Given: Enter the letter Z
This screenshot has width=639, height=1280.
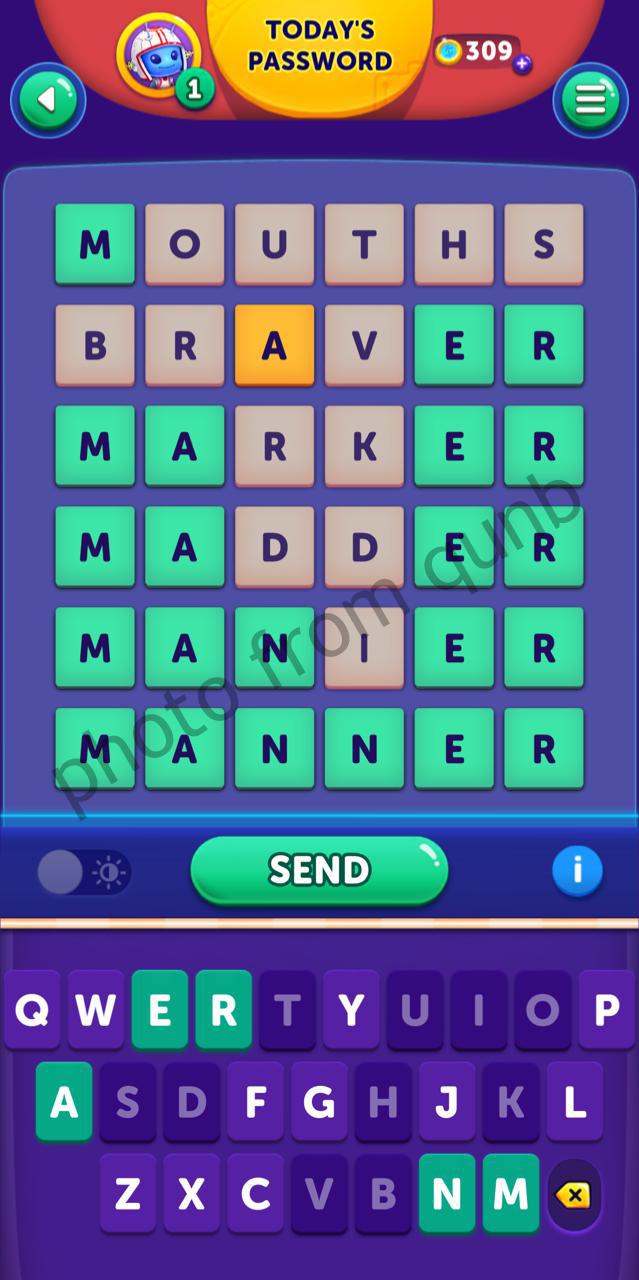Looking at the screenshot, I should pyautogui.click(x=127, y=1193).
